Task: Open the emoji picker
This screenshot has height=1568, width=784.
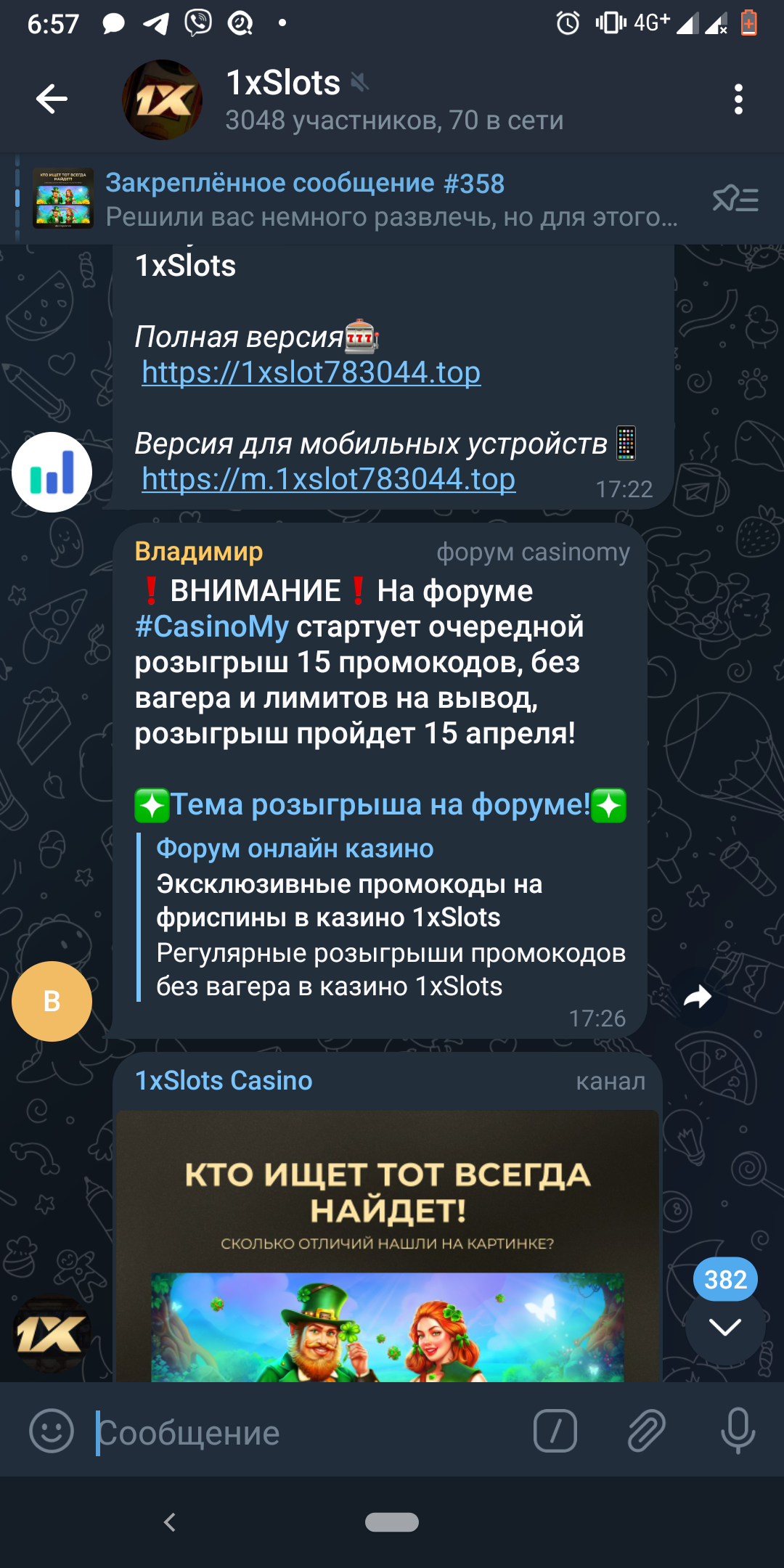Action: [51, 1432]
